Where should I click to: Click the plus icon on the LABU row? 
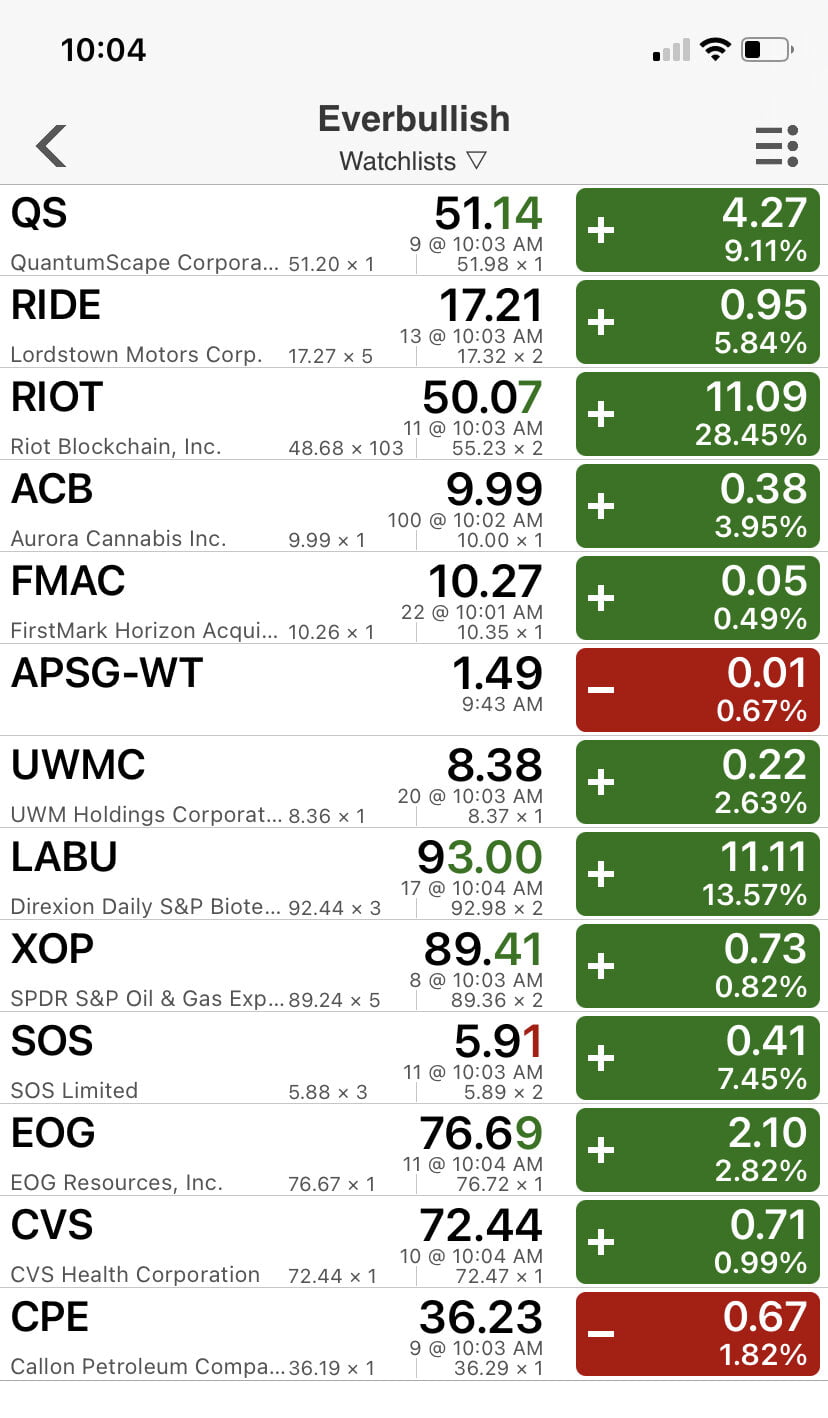tap(601, 874)
